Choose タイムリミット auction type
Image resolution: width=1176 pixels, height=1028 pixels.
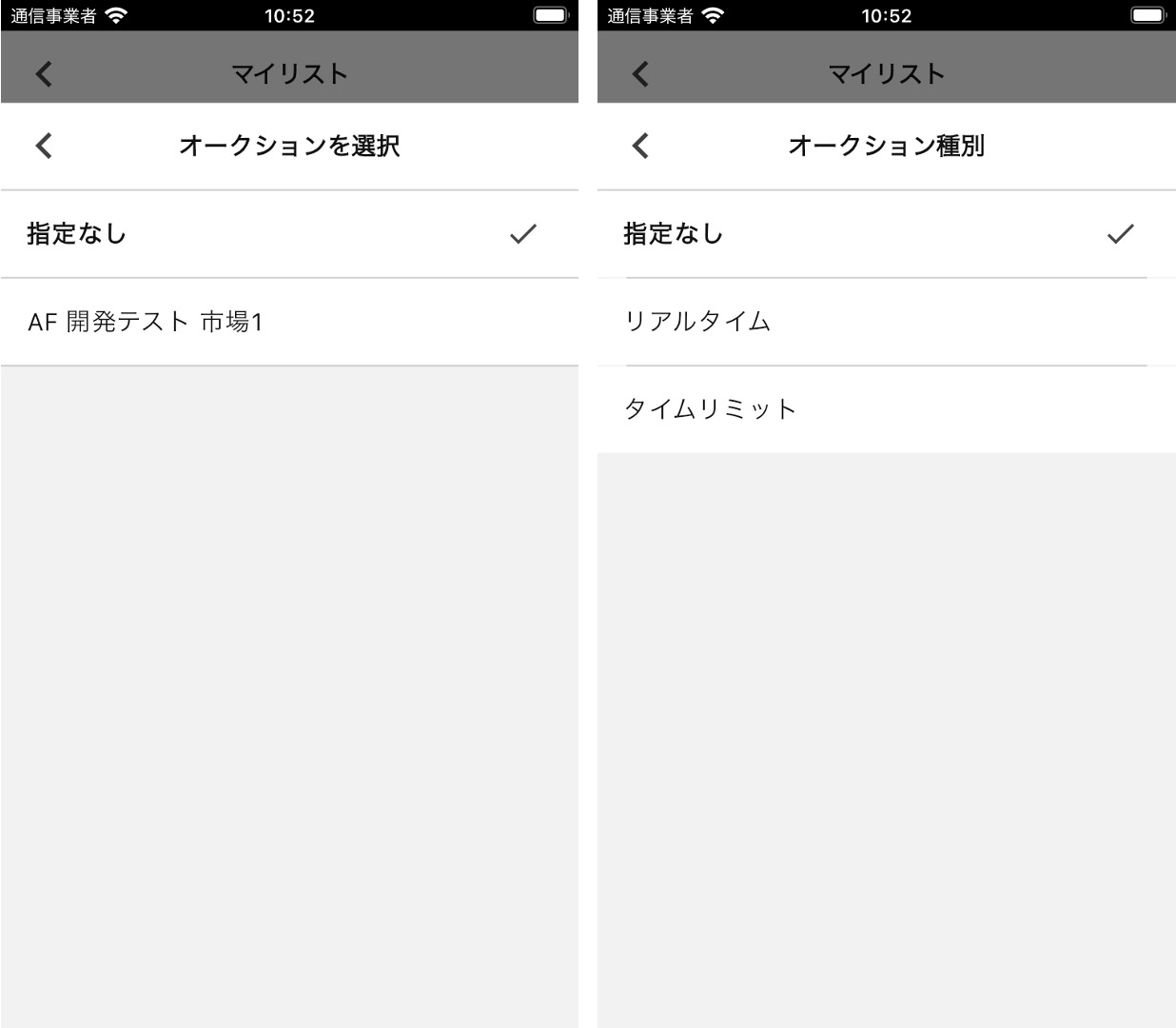pyautogui.click(x=885, y=409)
